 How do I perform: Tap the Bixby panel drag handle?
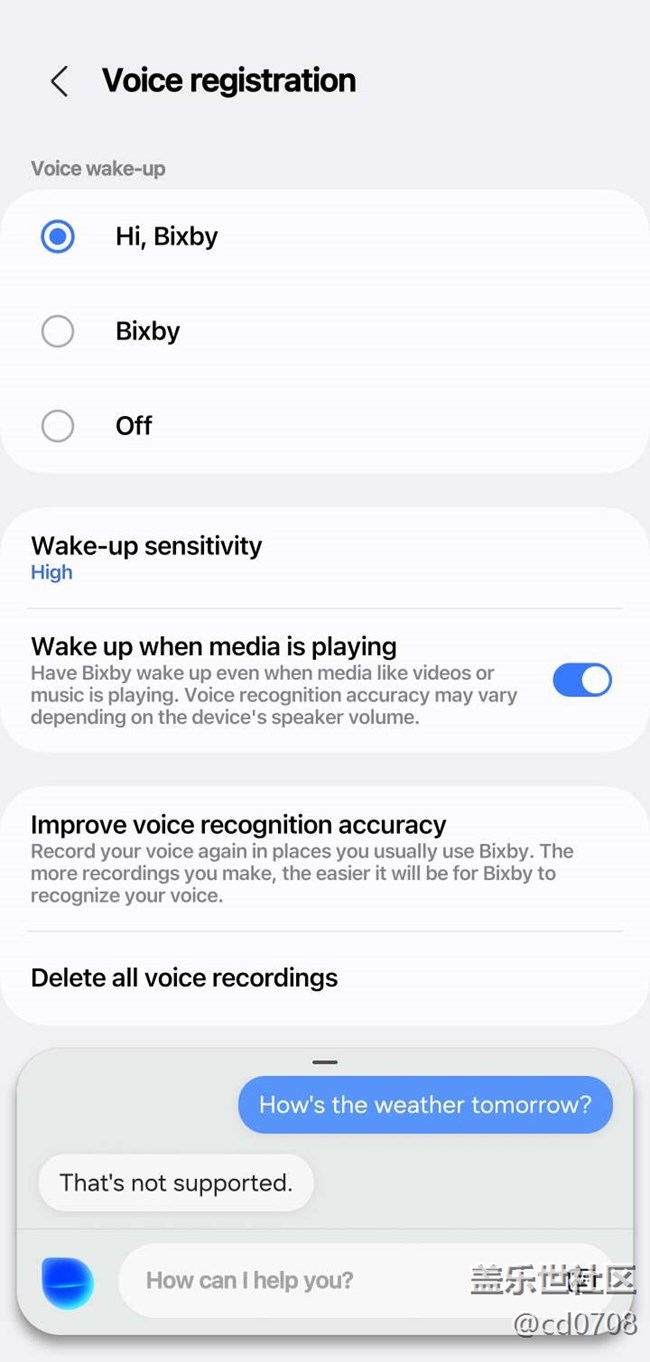click(x=325, y=1062)
